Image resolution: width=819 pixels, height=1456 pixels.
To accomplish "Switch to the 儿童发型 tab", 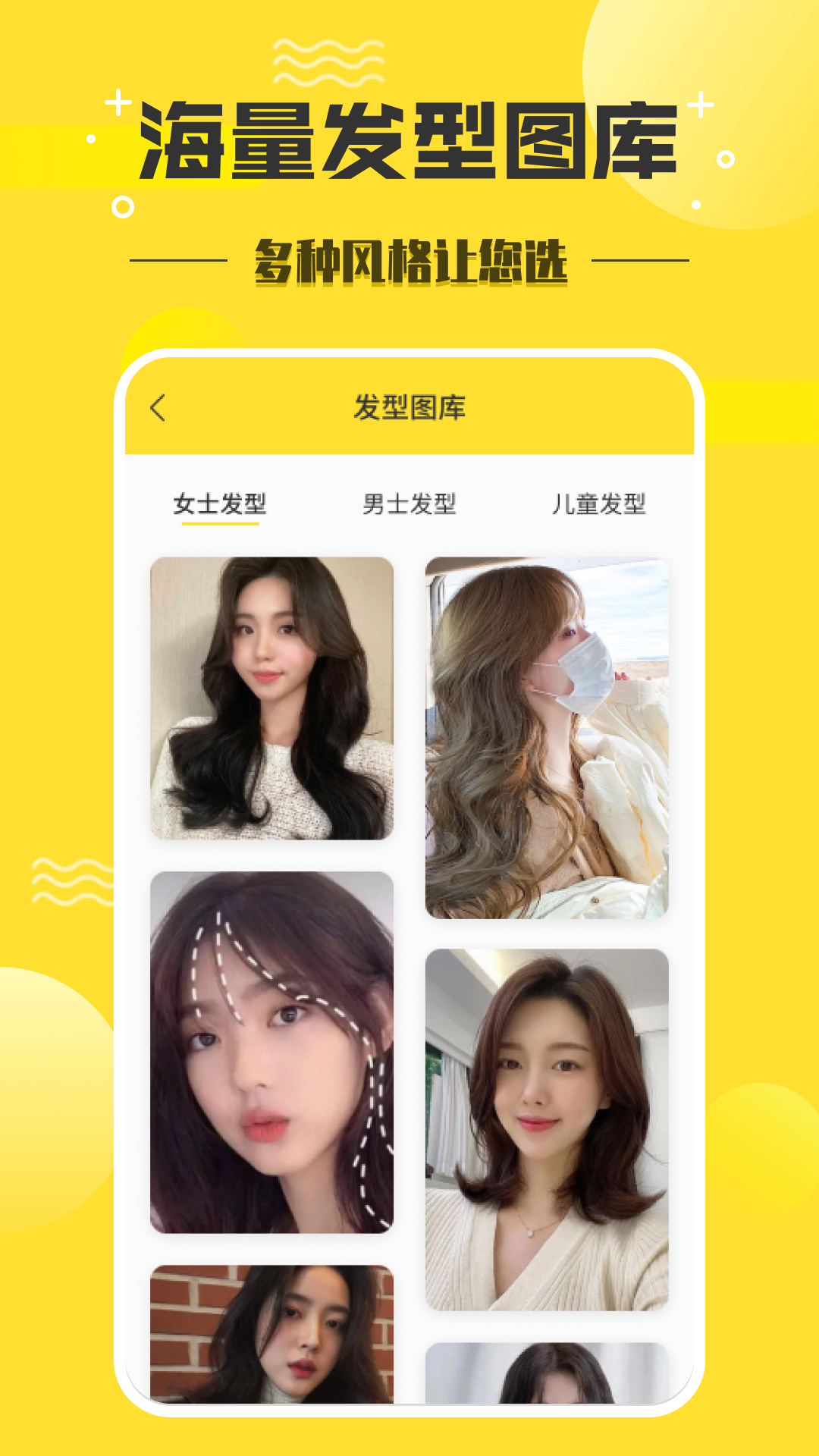I will (599, 501).
